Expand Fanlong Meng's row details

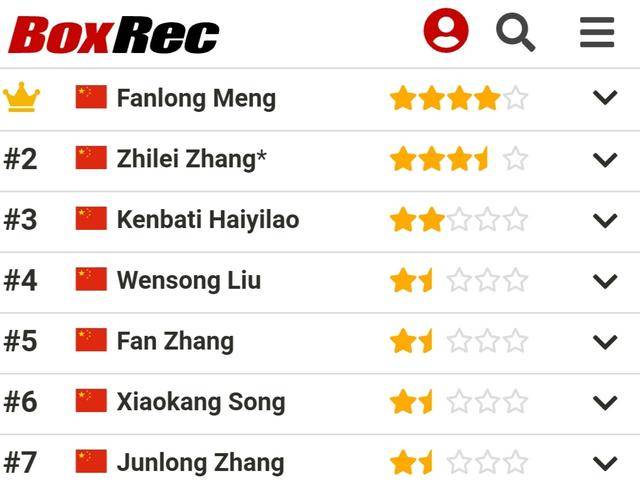(x=604, y=98)
